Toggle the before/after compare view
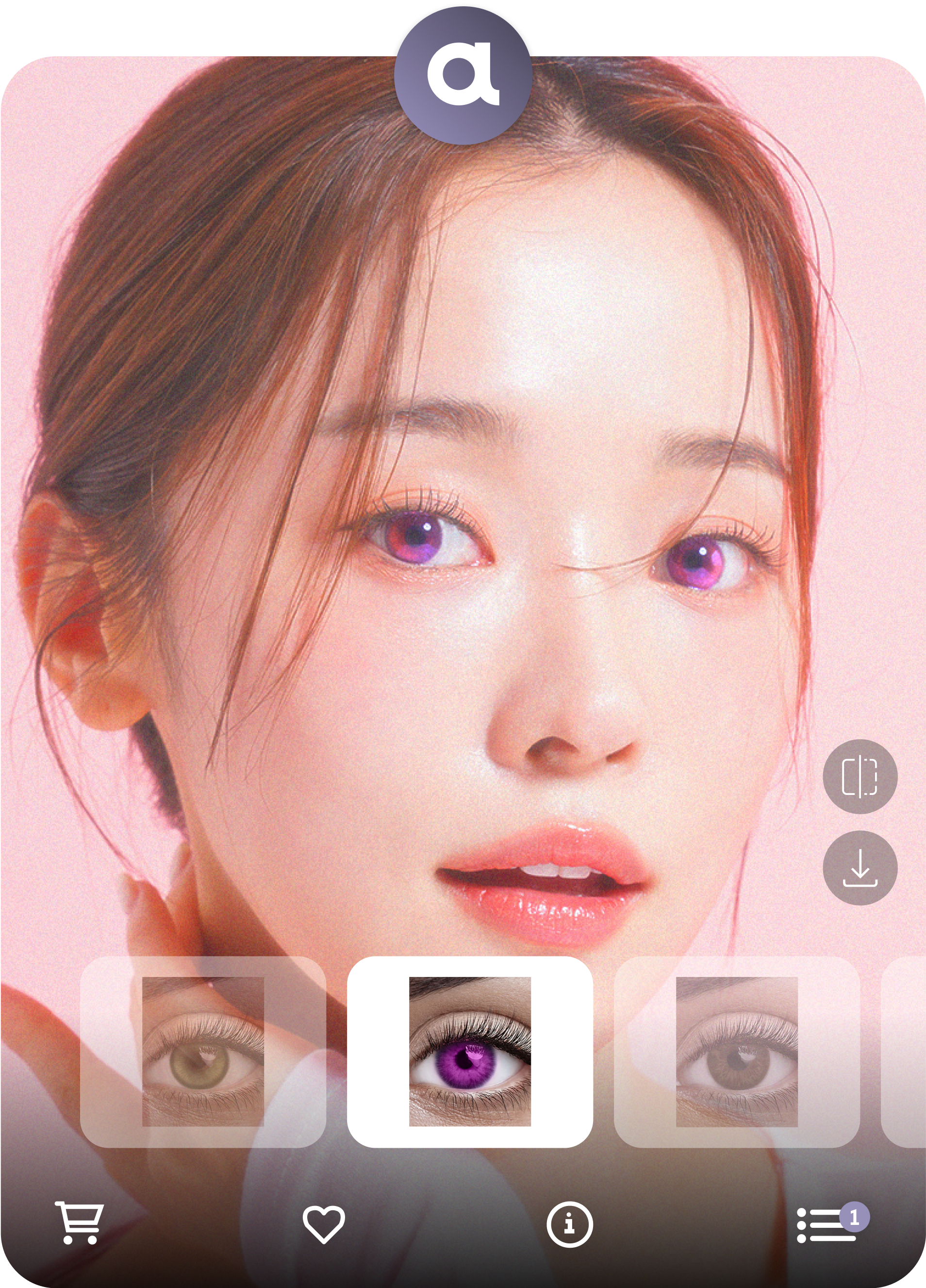 tap(860, 776)
